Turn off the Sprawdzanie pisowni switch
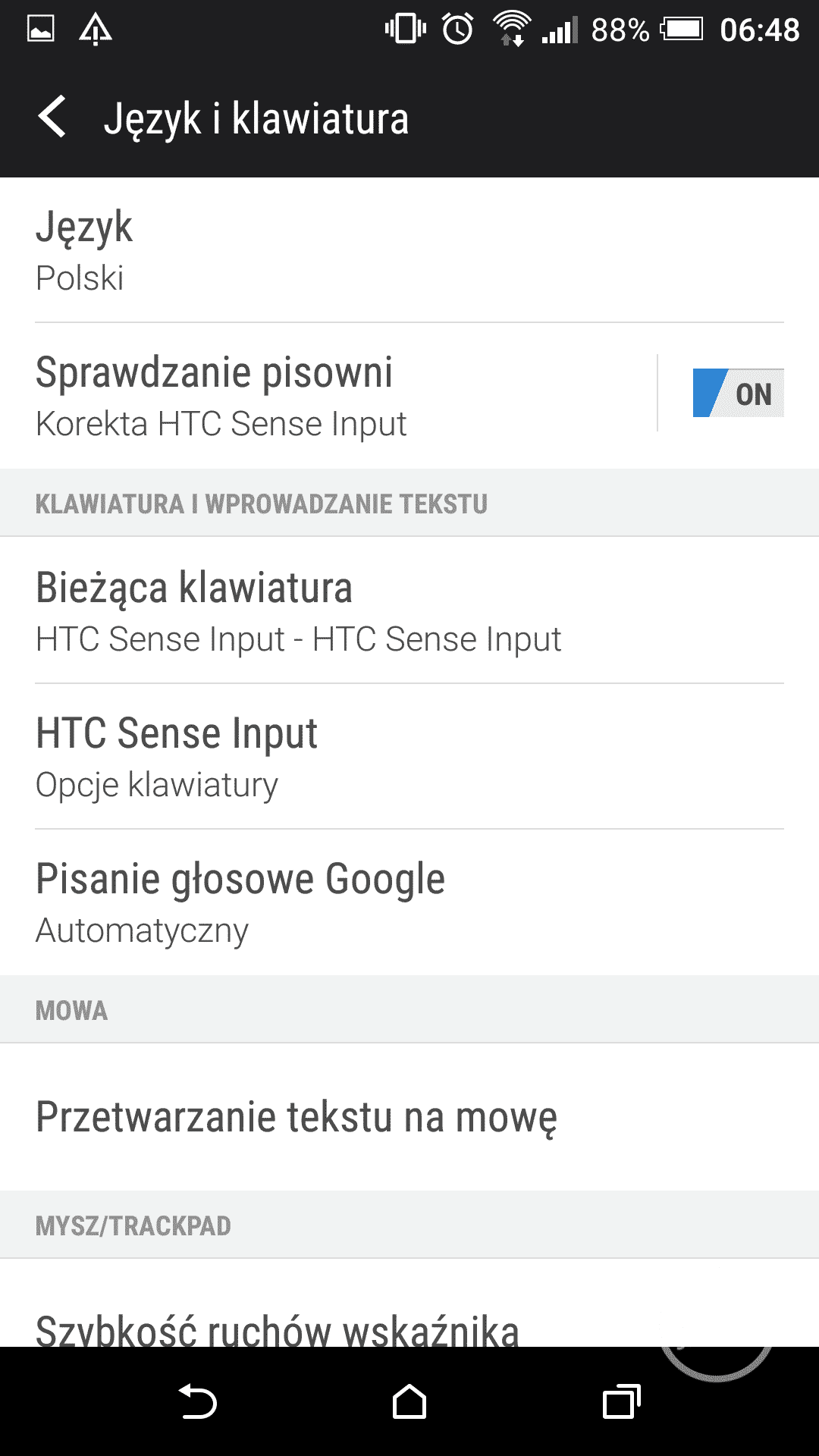 click(737, 393)
